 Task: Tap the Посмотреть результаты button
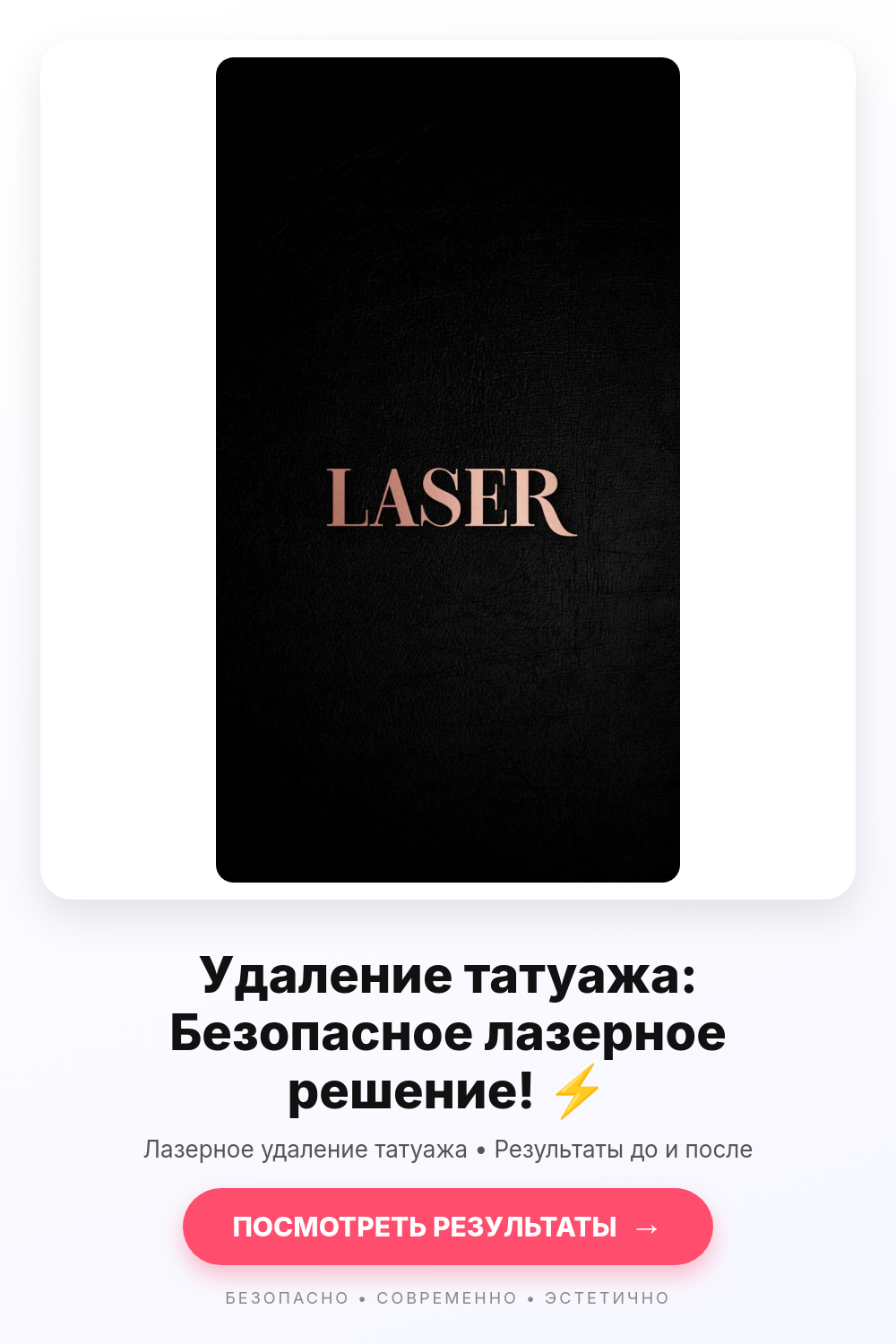click(x=448, y=1227)
